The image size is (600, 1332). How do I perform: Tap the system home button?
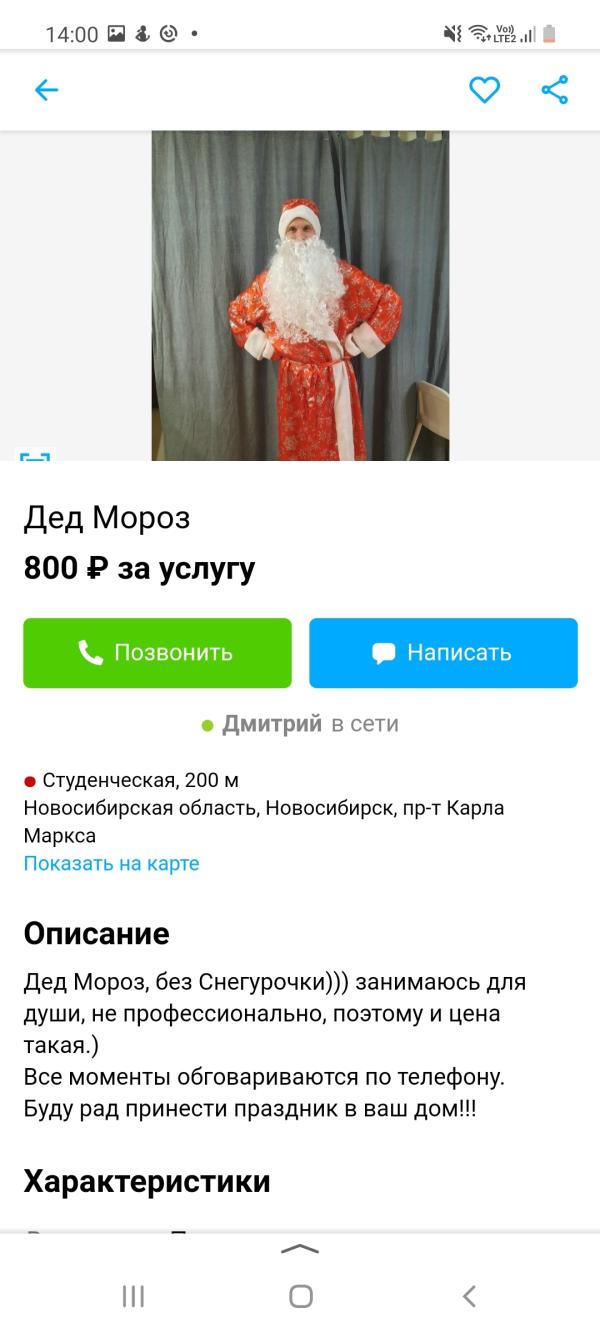coord(300,1297)
